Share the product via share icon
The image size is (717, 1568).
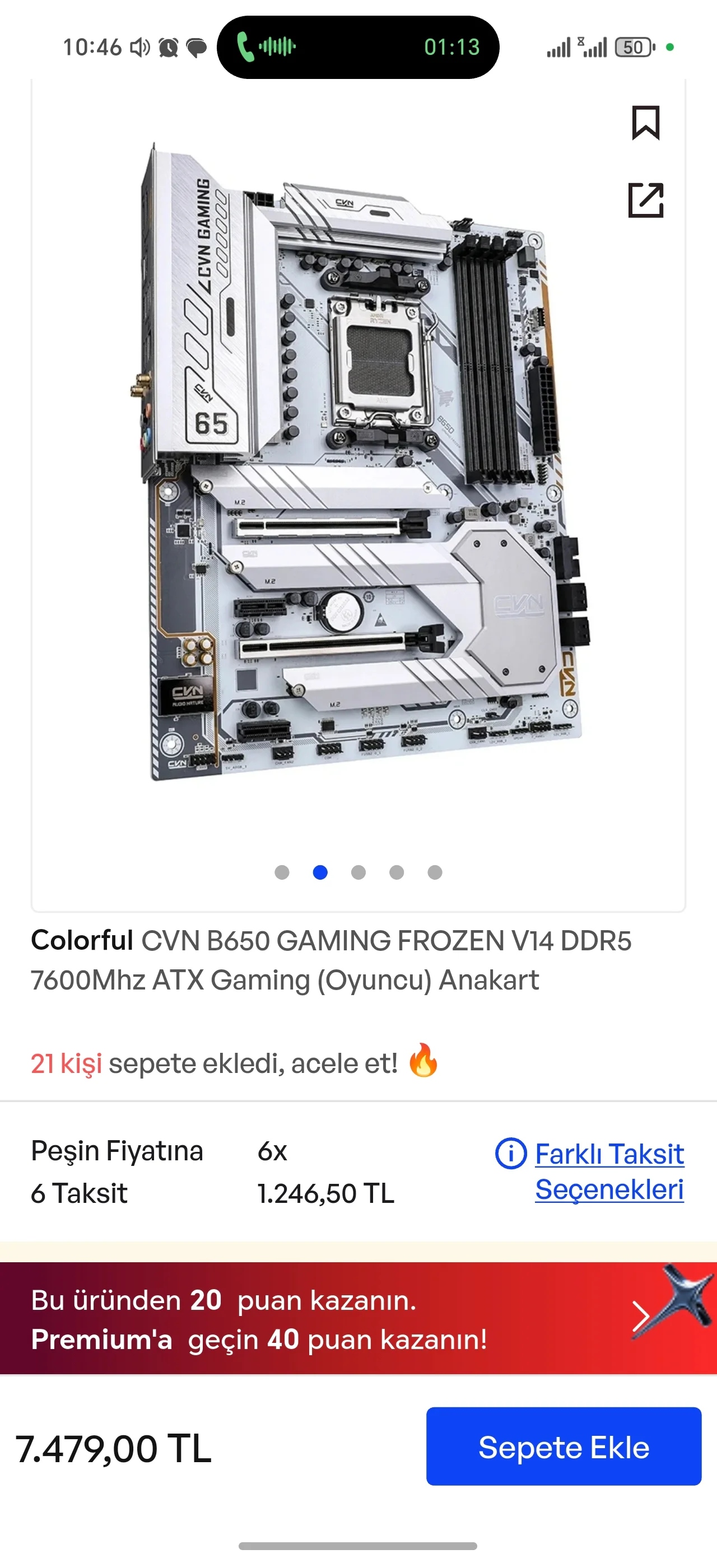pos(645,200)
